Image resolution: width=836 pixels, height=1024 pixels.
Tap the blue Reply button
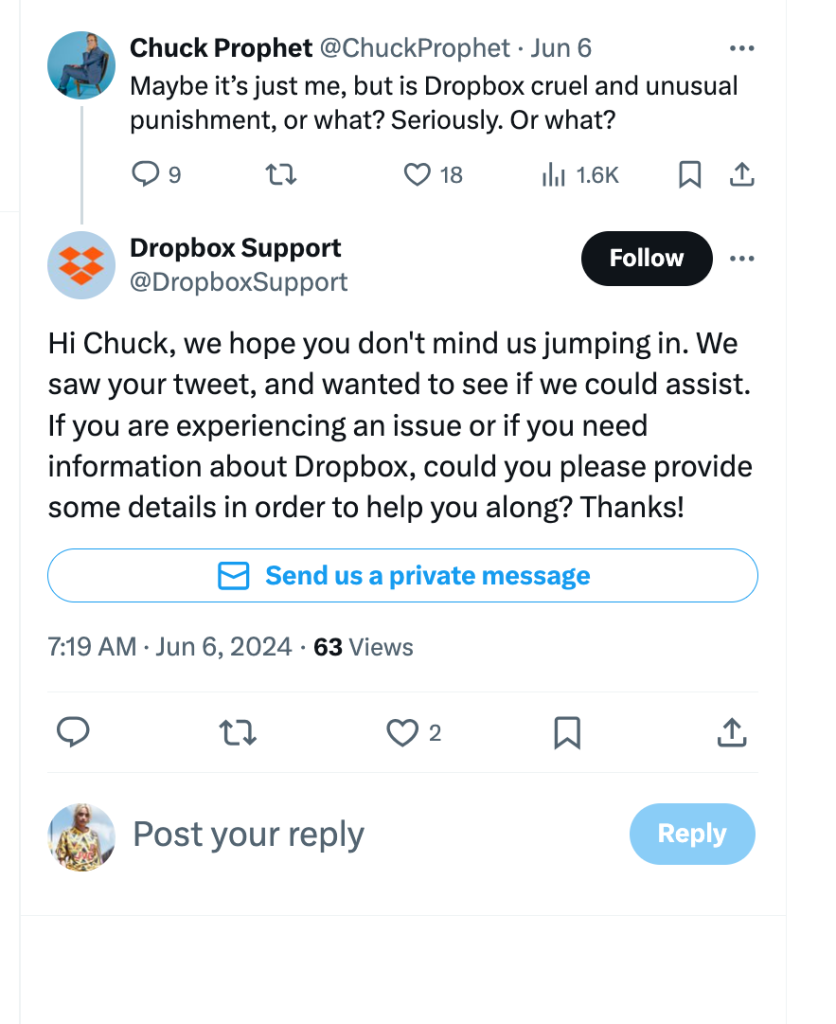point(691,833)
